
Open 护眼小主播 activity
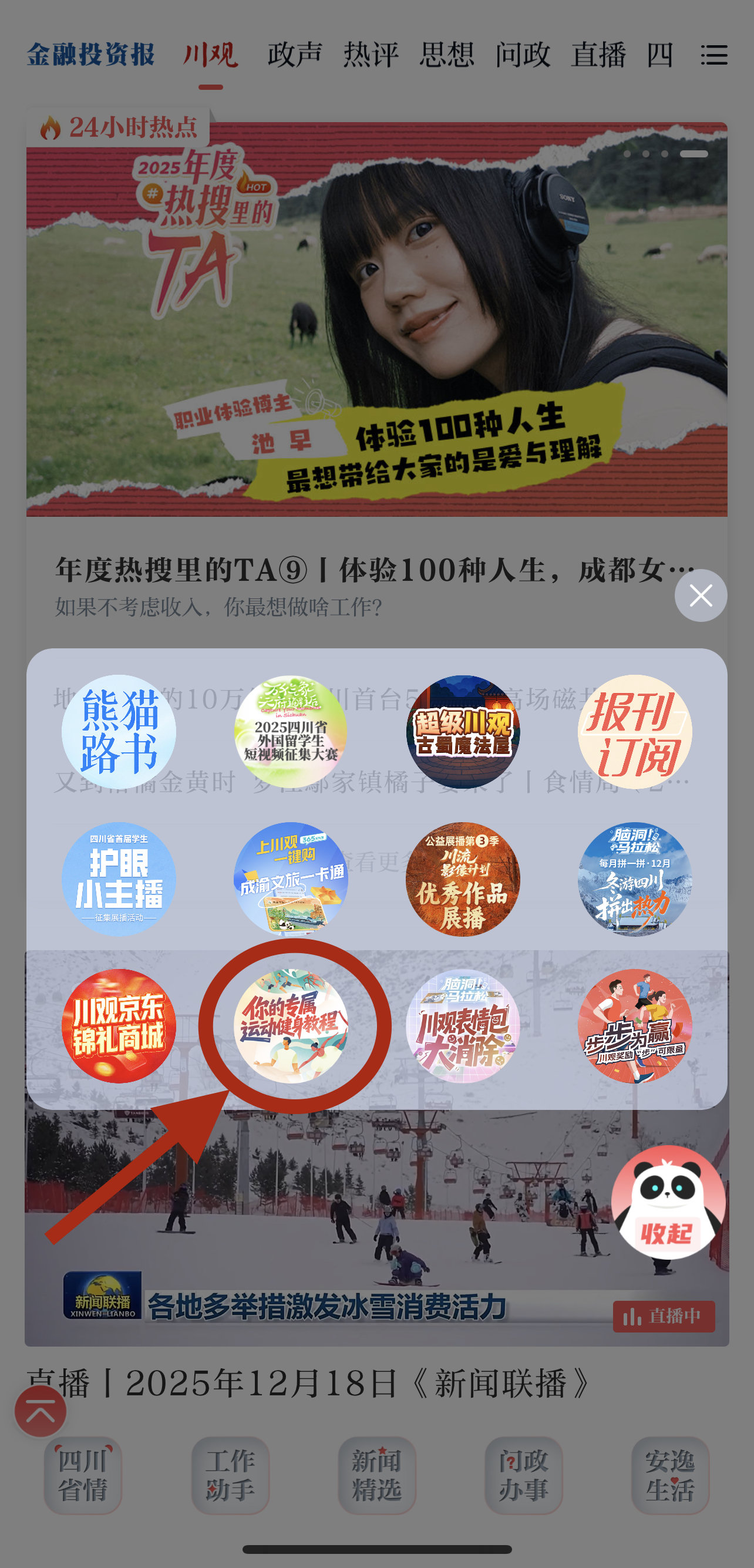click(119, 879)
